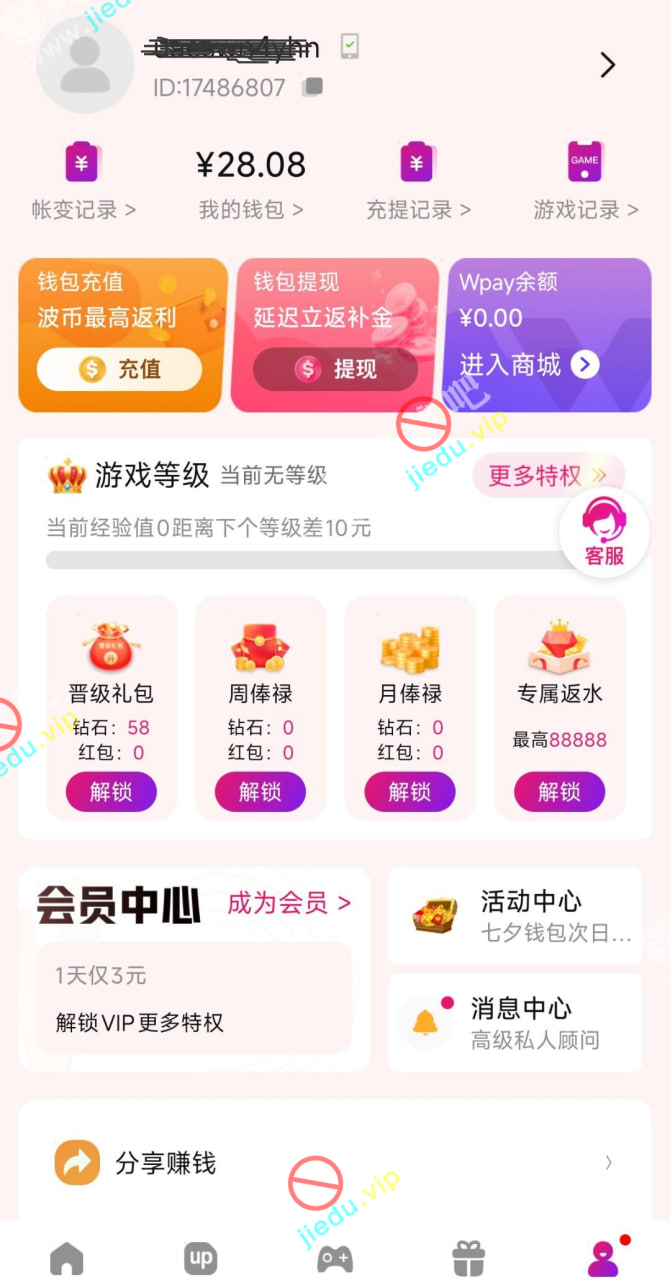Open 帐变记录 account change records
670x1280 pixels.
[x=83, y=209]
